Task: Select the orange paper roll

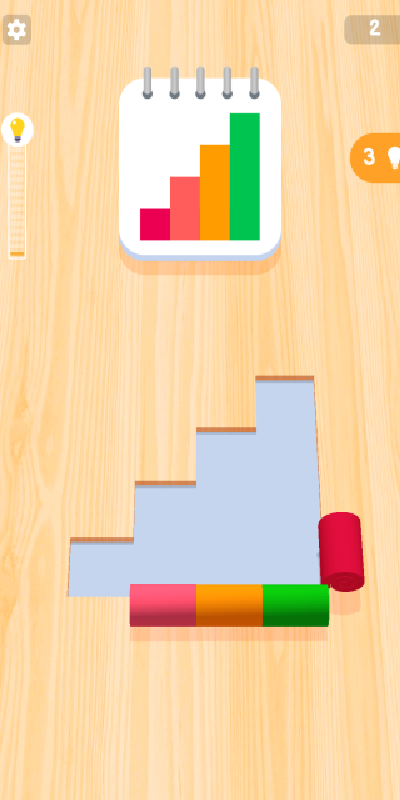Action: coord(230,605)
